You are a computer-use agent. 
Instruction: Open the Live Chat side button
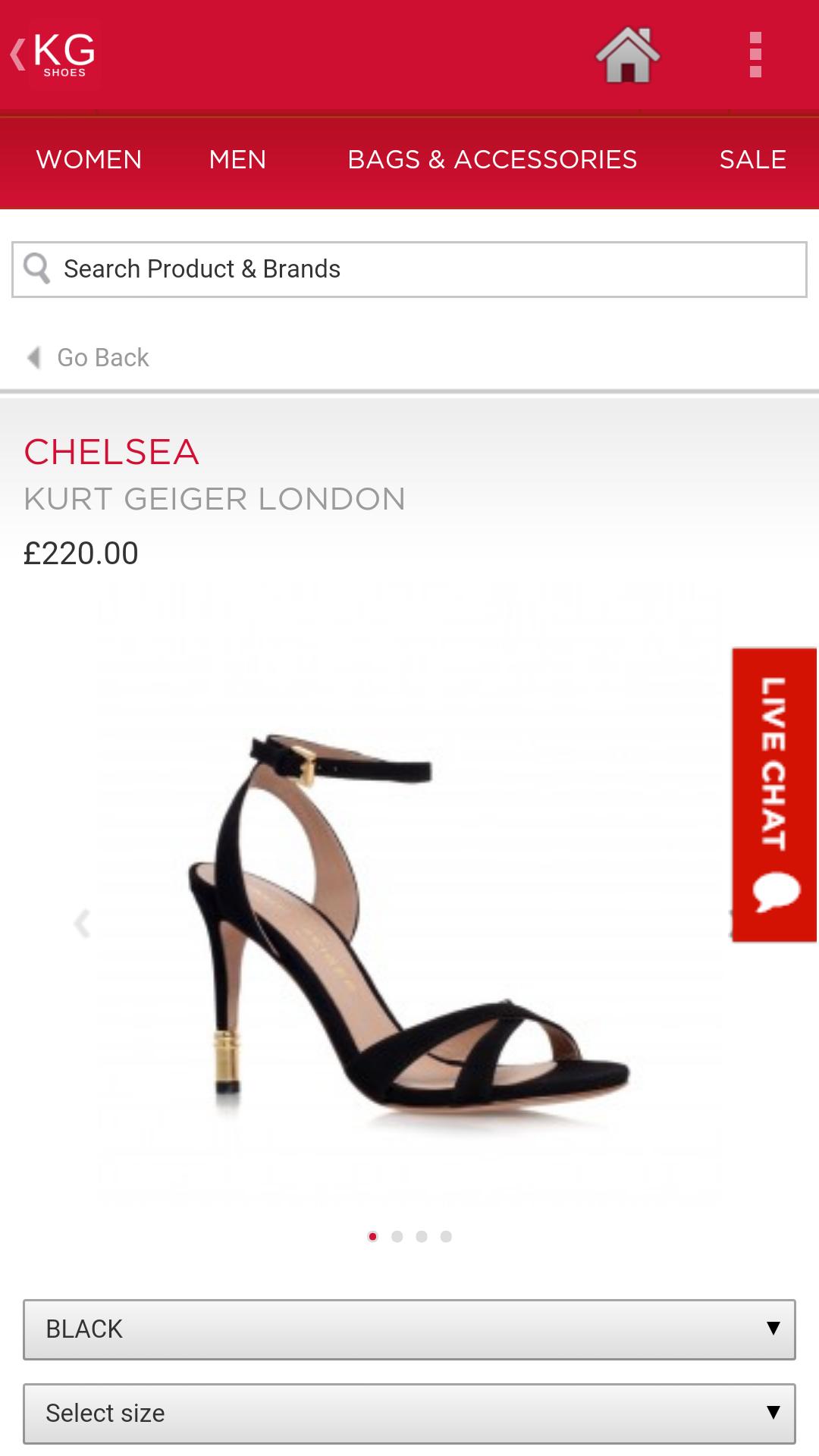pyautogui.click(x=773, y=794)
